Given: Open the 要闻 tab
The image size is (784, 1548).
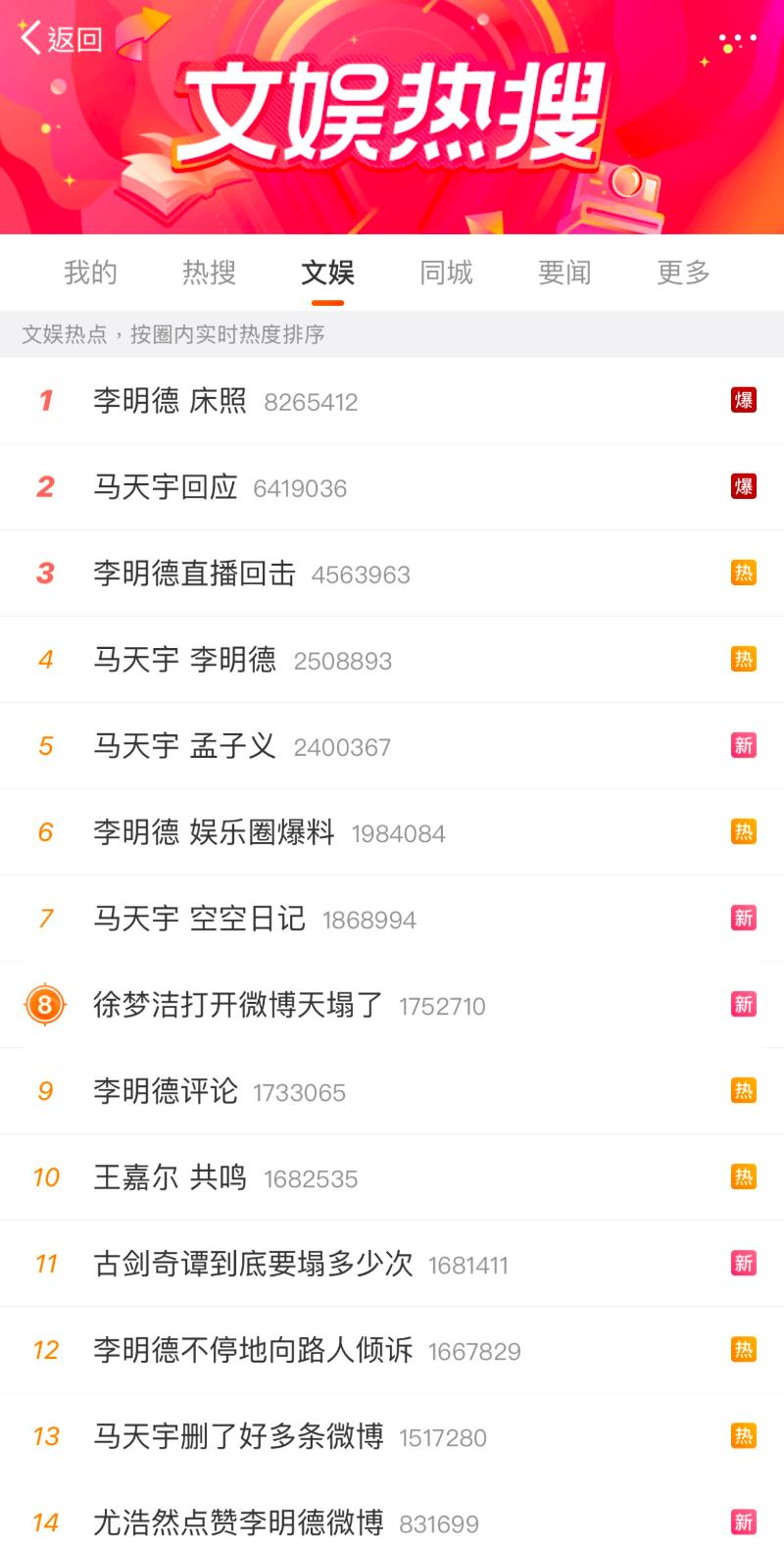Looking at the screenshot, I should coord(564,273).
